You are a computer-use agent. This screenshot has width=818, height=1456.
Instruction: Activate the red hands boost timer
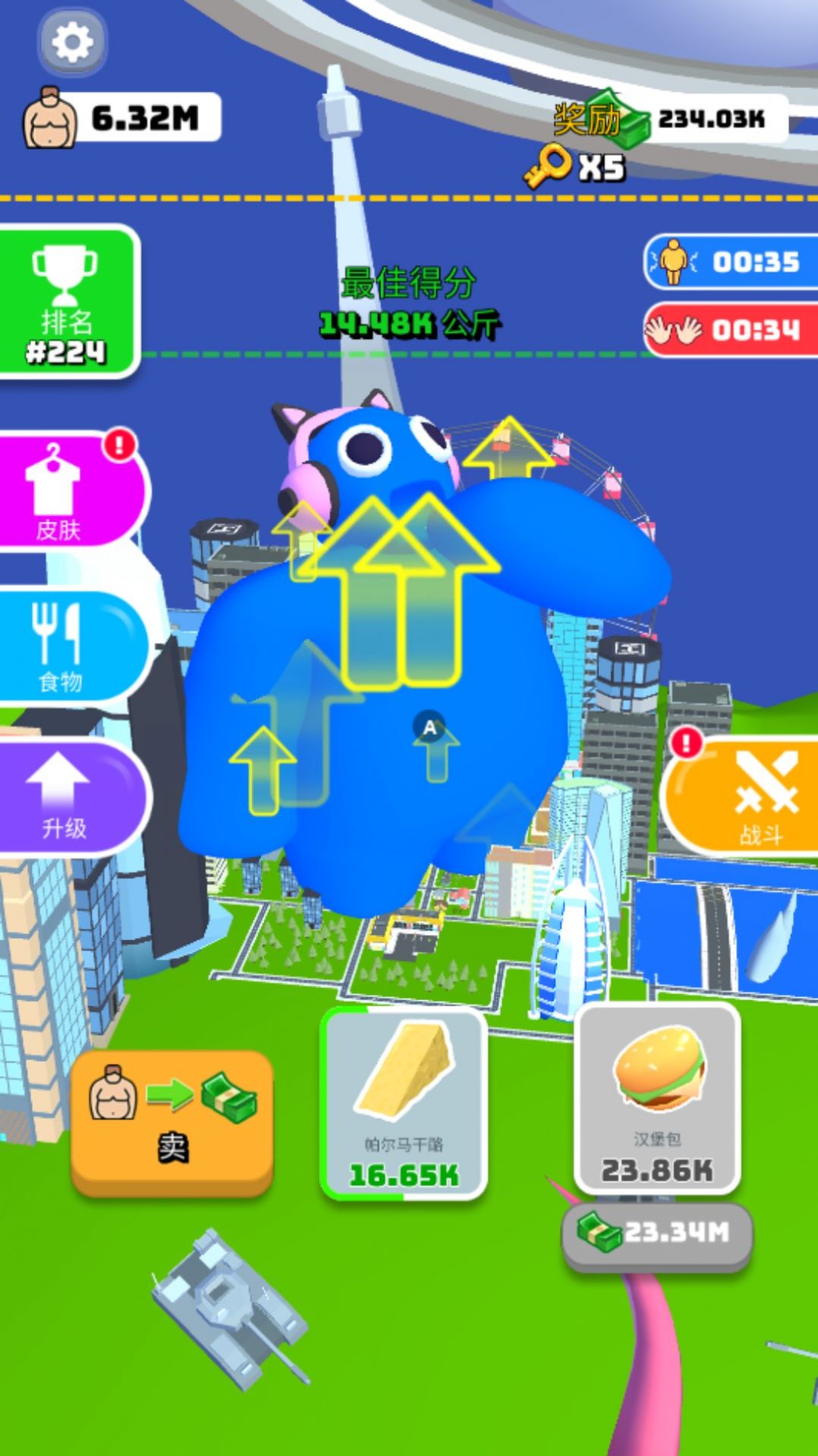(731, 330)
